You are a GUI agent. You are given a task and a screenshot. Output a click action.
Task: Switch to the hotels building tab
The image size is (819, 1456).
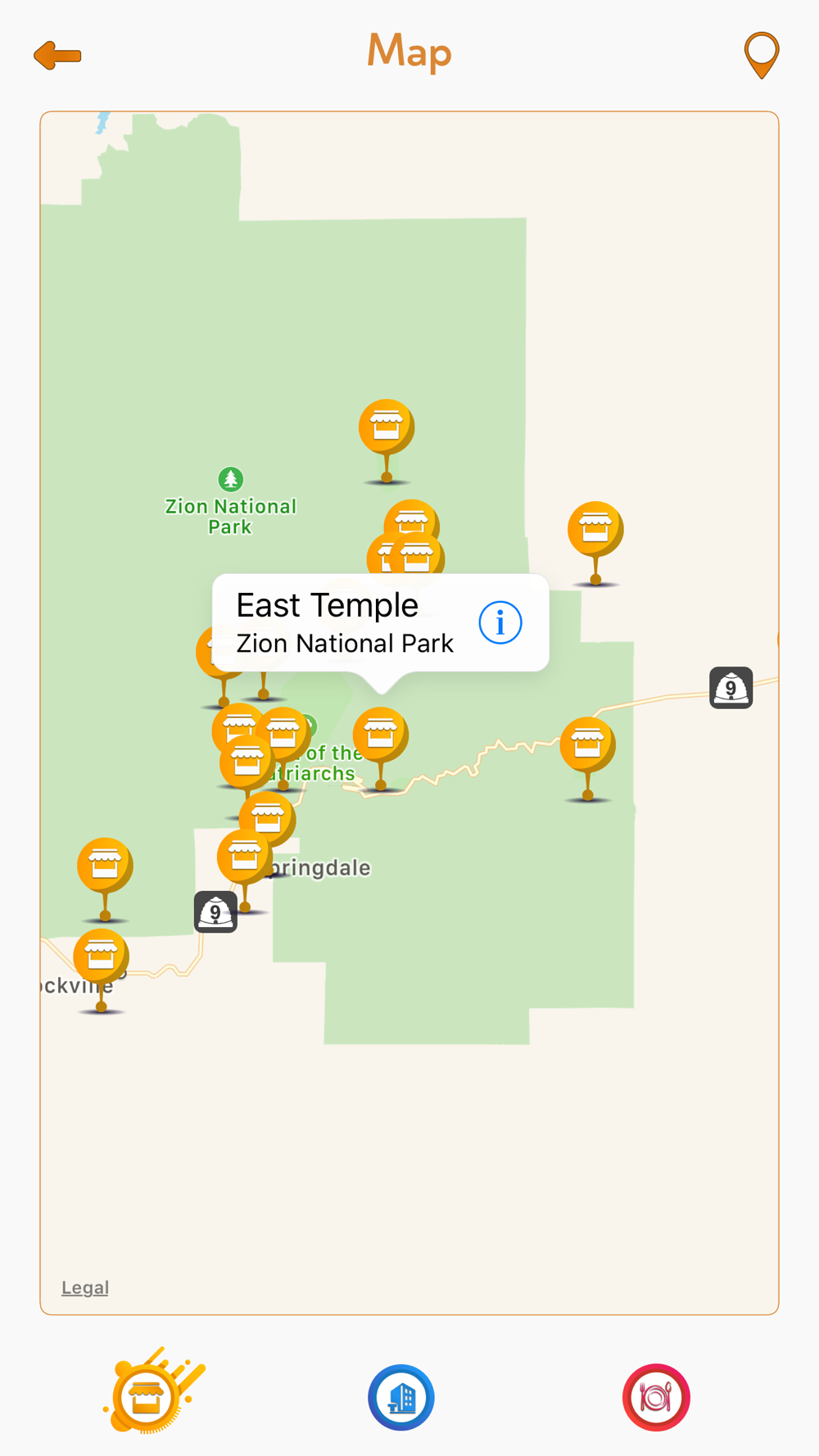pyautogui.click(x=401, y=1397)
